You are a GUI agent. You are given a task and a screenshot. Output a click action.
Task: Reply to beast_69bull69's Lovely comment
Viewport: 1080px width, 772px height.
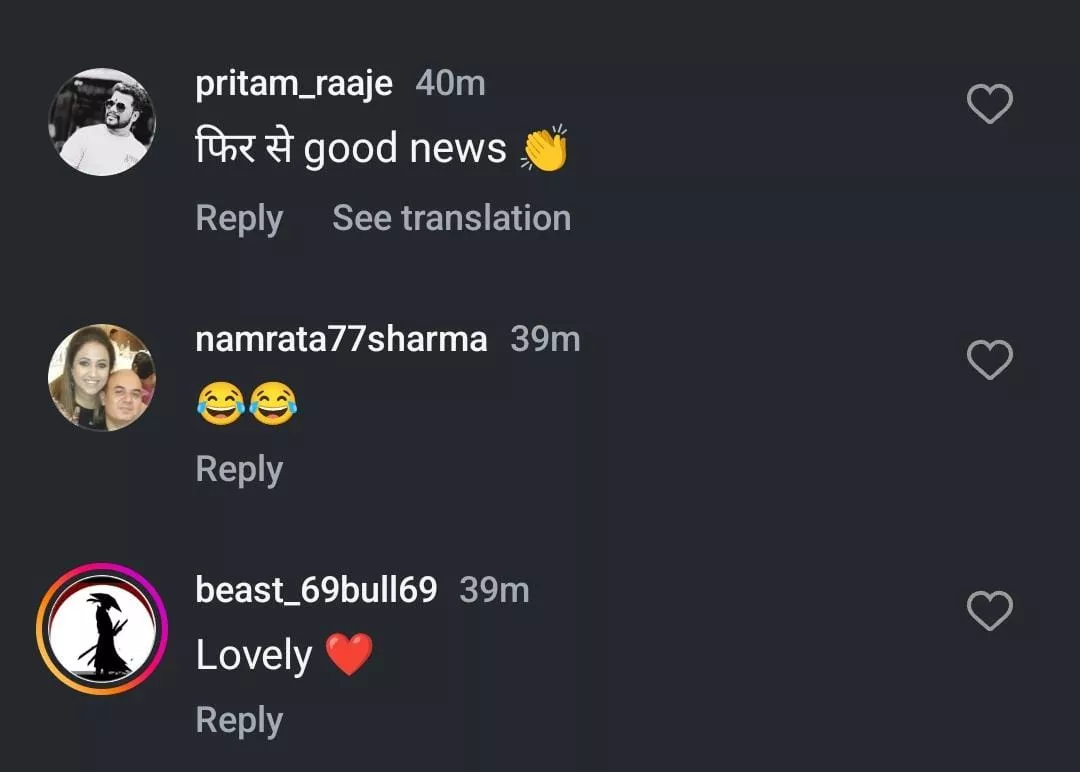point(239,720)
